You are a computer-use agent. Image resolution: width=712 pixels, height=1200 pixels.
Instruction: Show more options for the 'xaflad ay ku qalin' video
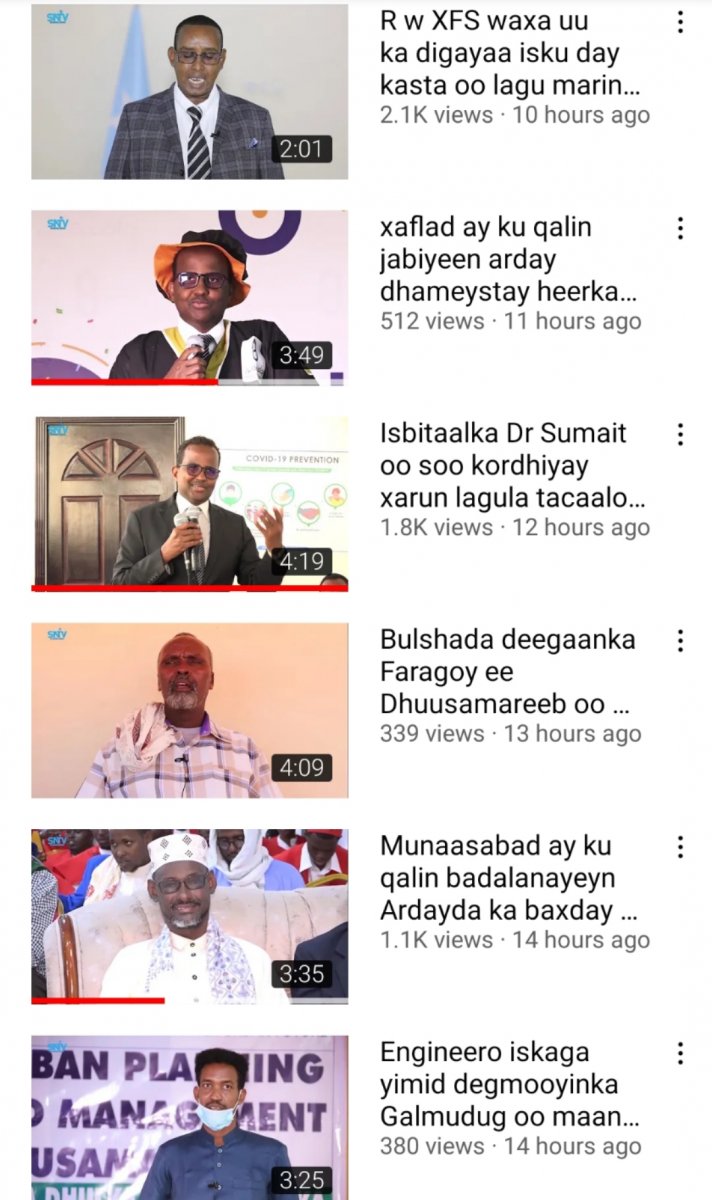coord(680,228)
